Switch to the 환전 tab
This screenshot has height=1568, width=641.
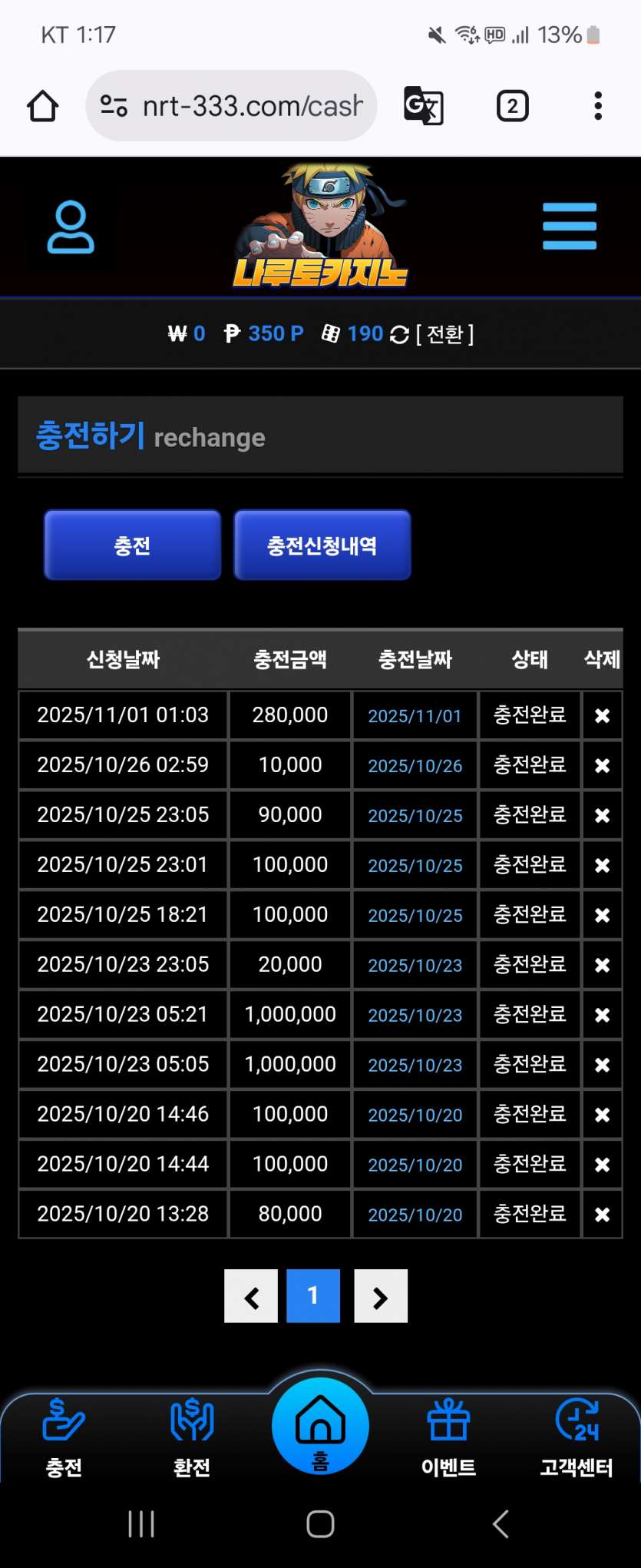tap(192, 1437)
